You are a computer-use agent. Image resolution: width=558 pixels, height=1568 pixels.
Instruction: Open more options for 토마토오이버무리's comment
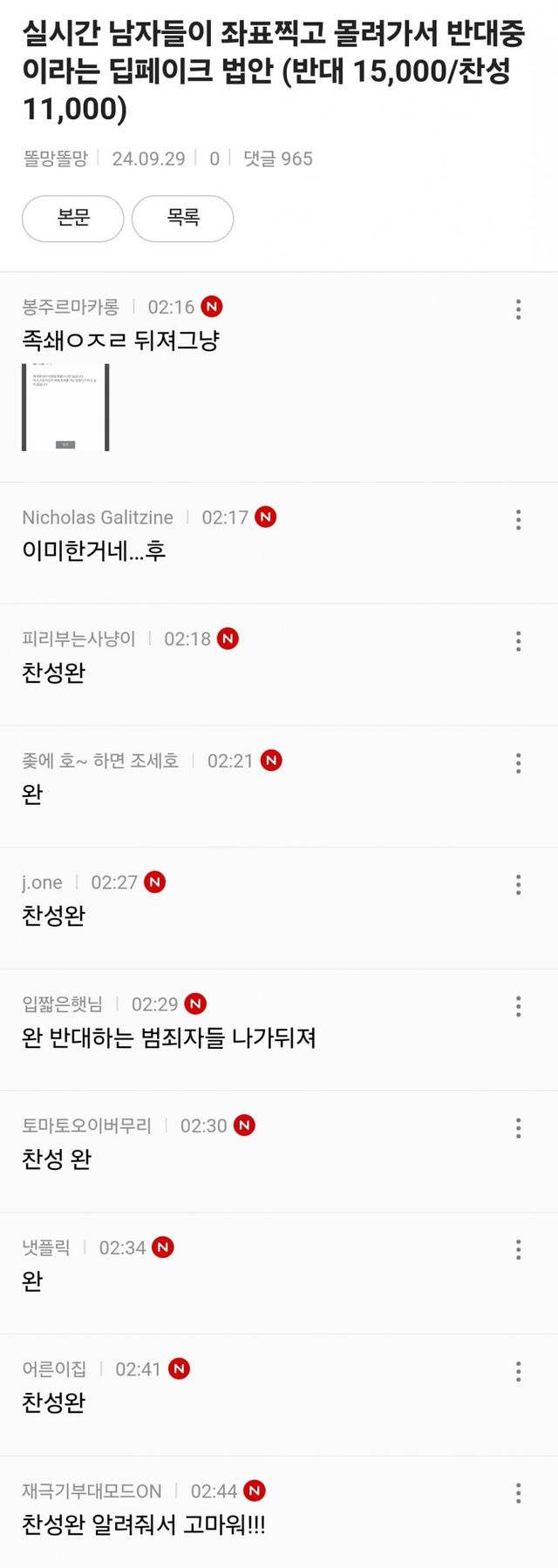click(x=518, y=1128)
